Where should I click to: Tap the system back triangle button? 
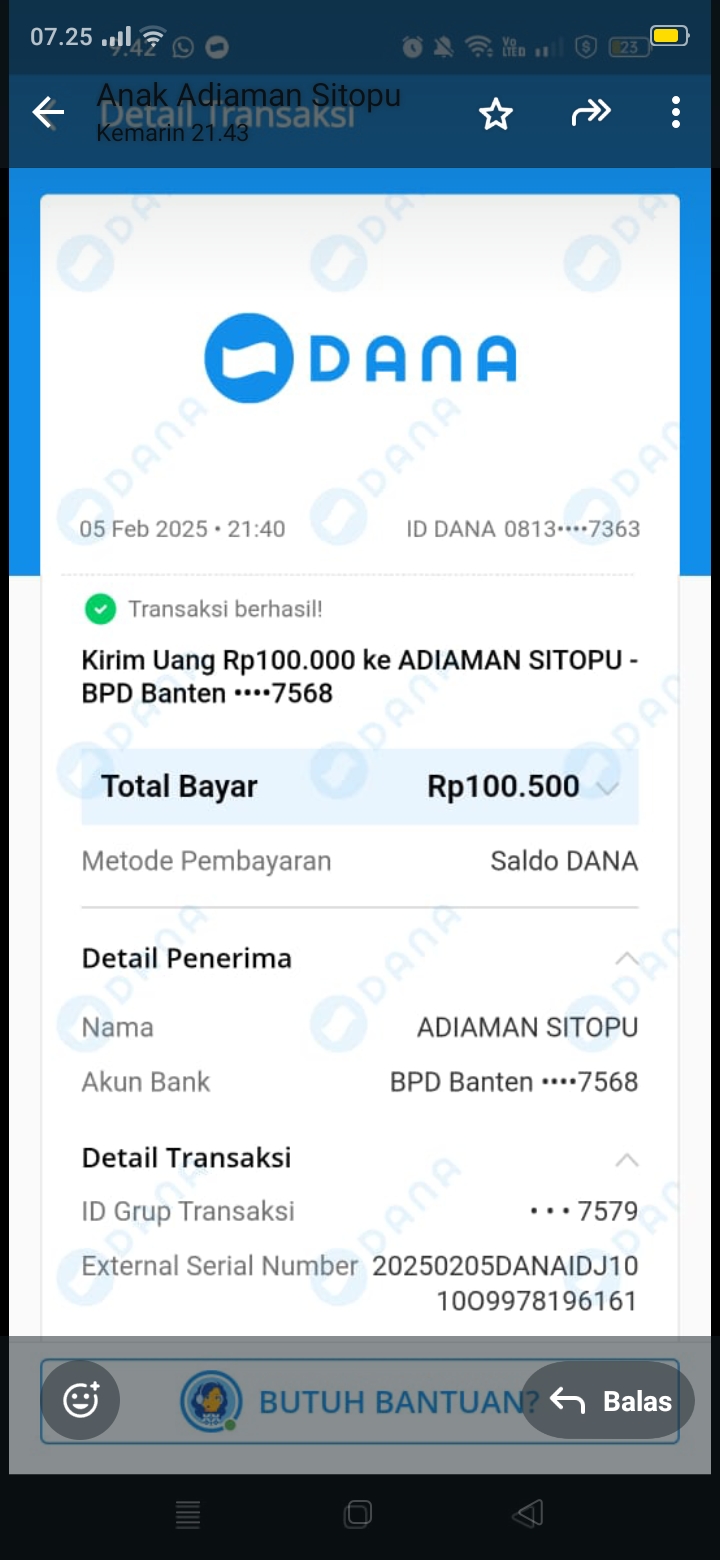coord(527,1514)
